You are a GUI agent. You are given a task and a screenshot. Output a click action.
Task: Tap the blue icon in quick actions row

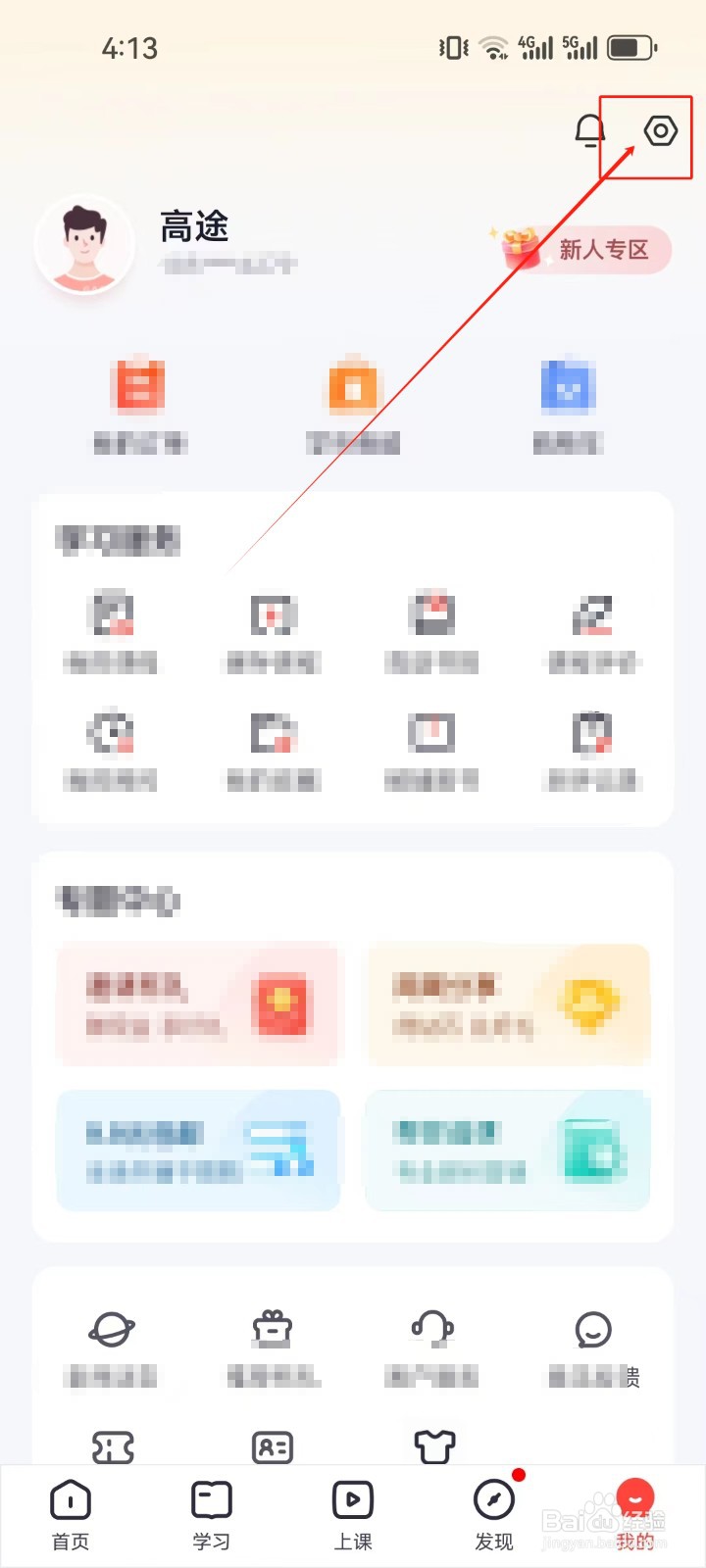(x=567, y=384)
